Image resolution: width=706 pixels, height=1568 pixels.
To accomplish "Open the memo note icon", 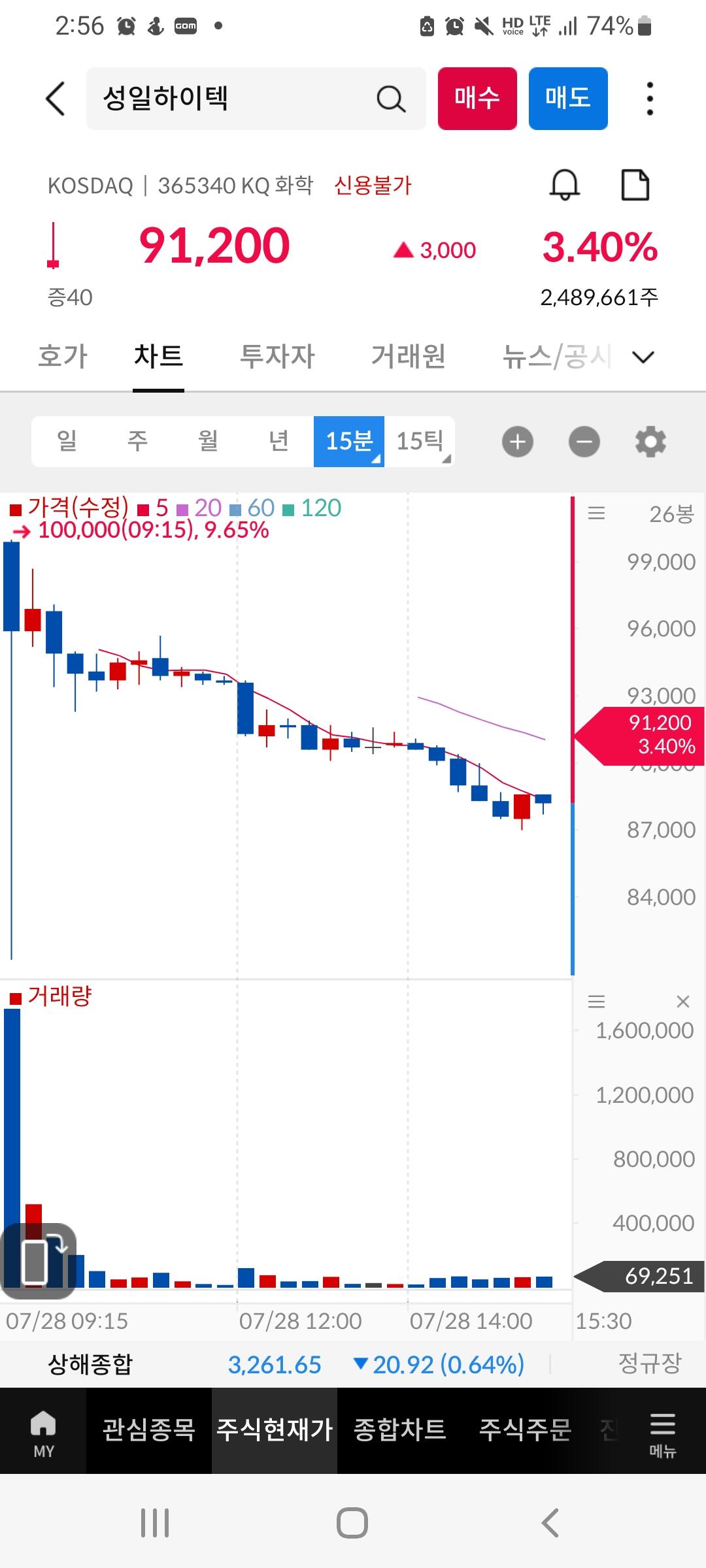I will [x=635, y=185].
